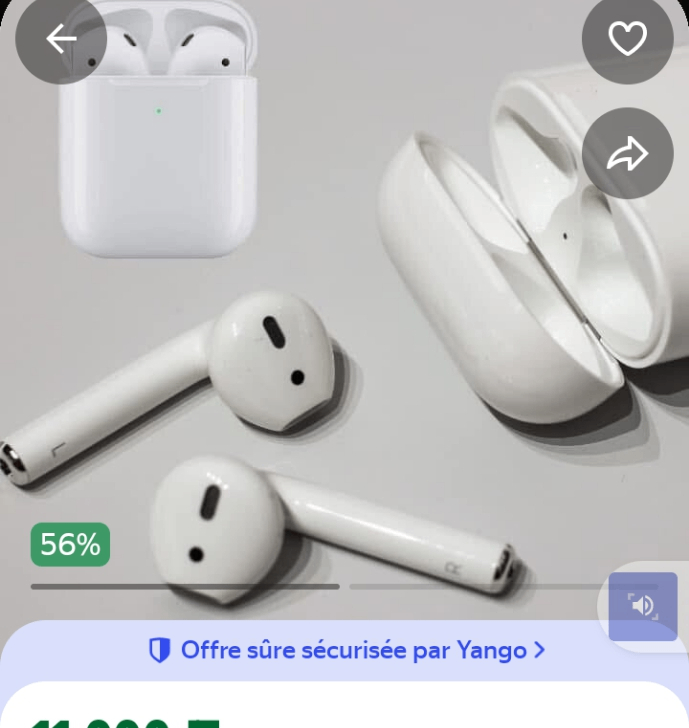Screen dimensions: 689x728
Task: Toggle sound with the speaker icon
Action: tap(642, 605)
